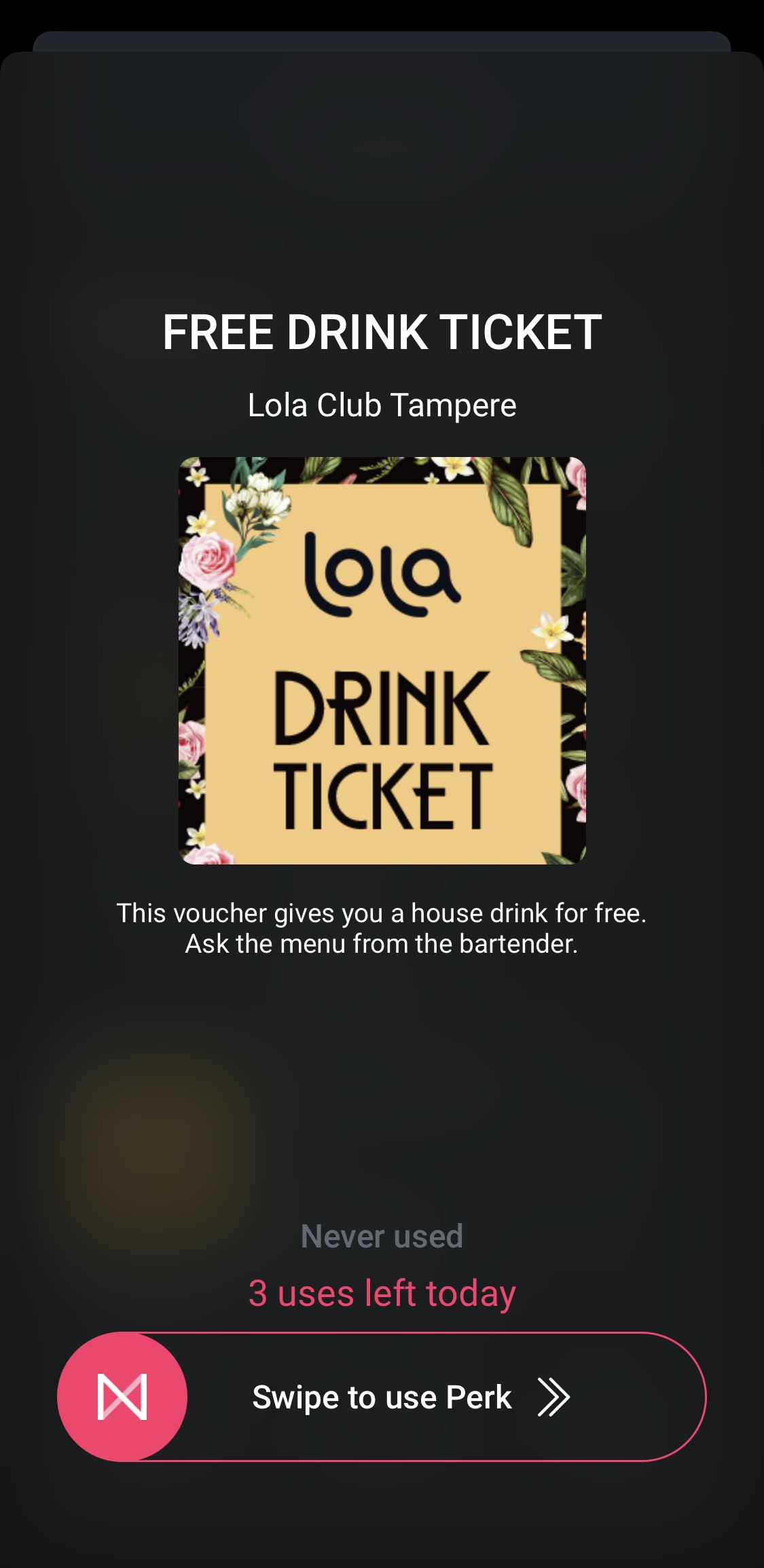Tap the Lola Club Tampere venue name
Viewport: 764px width, 1568px height.
pos(382,405)
